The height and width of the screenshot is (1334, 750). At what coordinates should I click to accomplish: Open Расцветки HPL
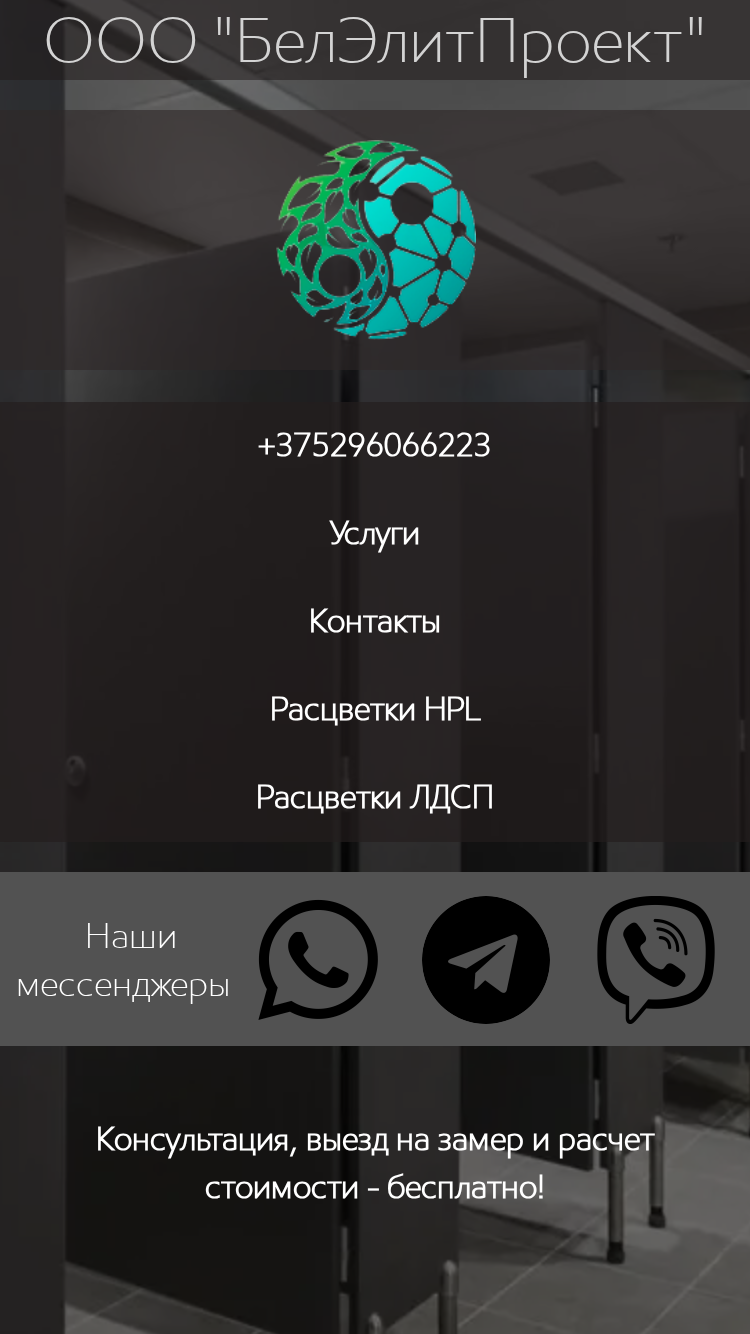[x=375, y=710]
